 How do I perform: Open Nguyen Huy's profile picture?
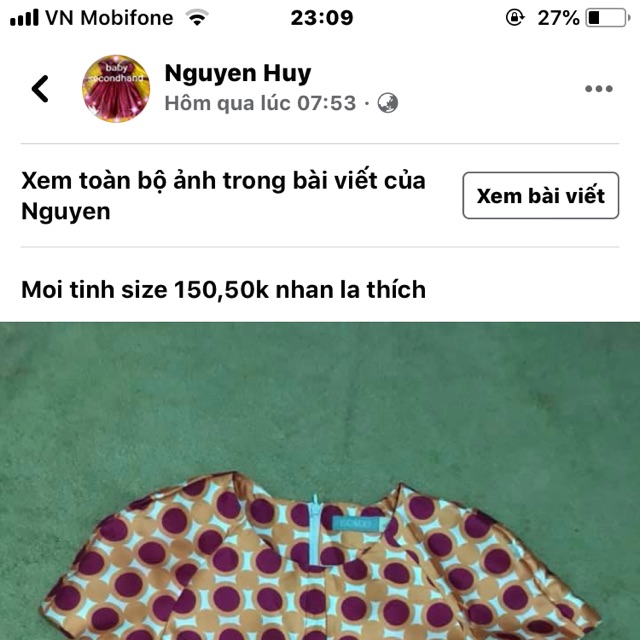tap(116, 88)
